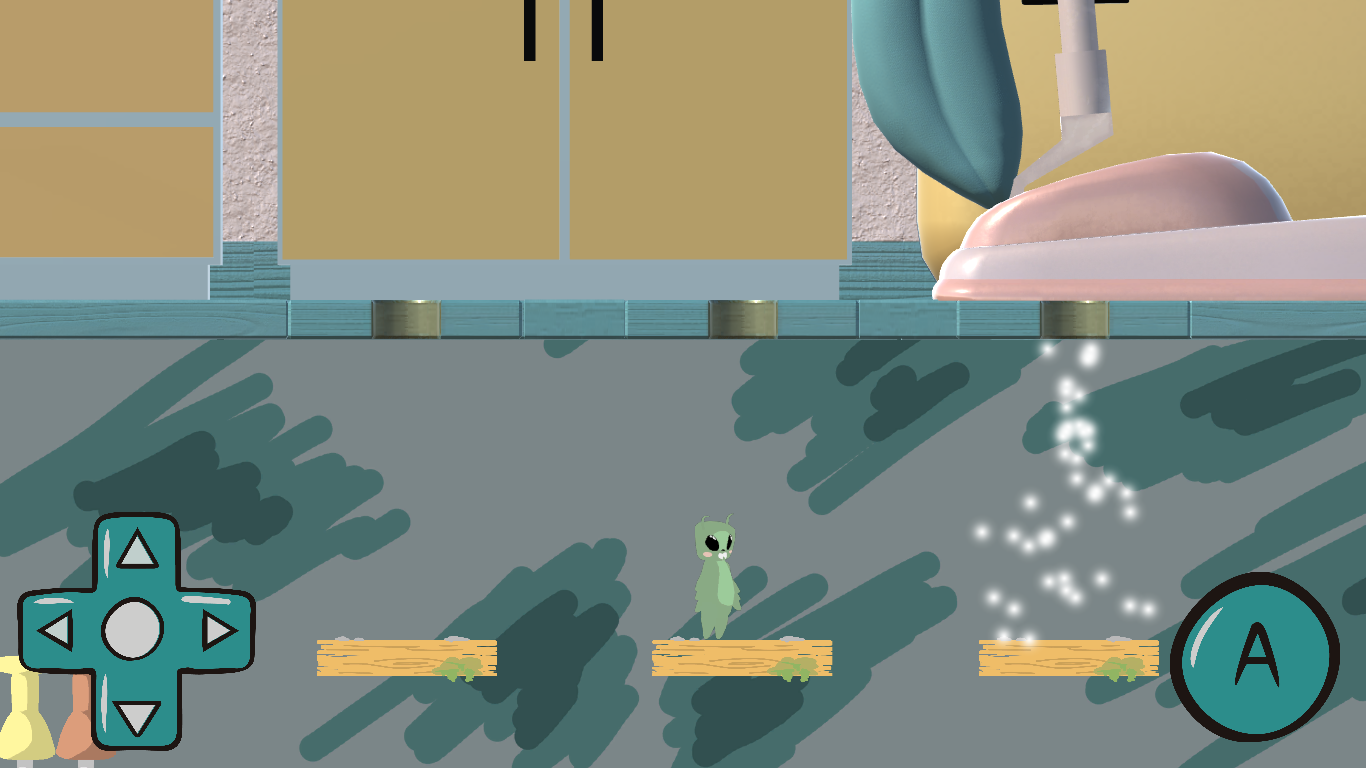Tap the left arrow on the D-pad
Image resolution: width=1366 pixels, height=768 pixels.
point(56,631)
